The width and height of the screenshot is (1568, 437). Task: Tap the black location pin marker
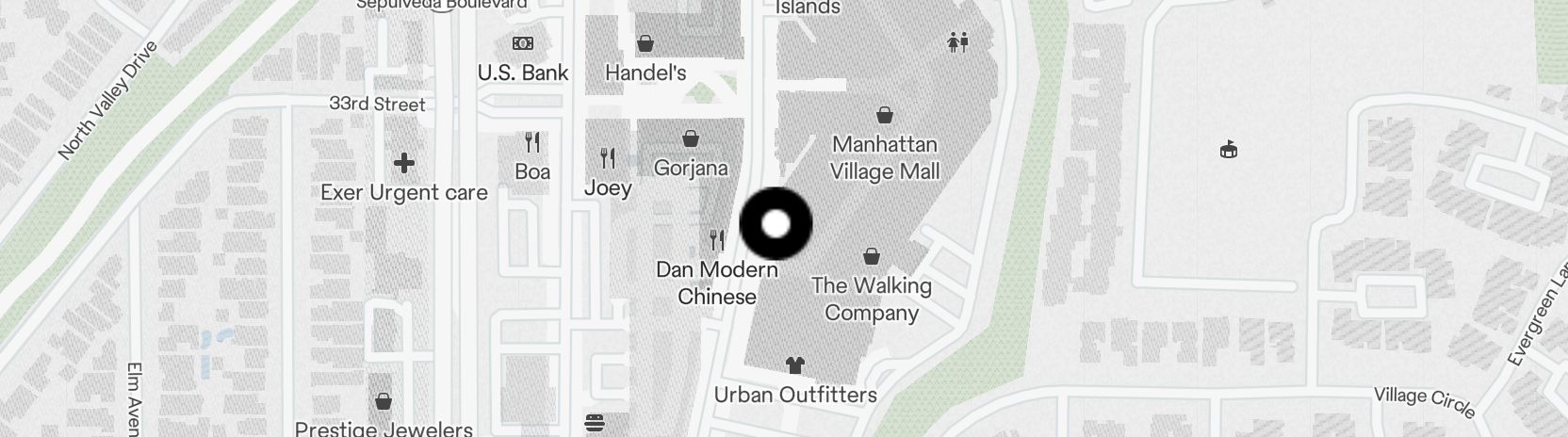776,224
